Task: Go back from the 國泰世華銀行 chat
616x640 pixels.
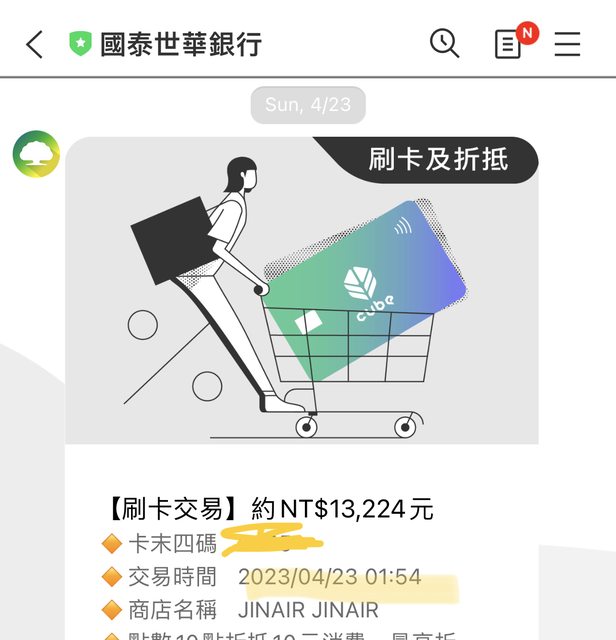Action: pos(35,44)
